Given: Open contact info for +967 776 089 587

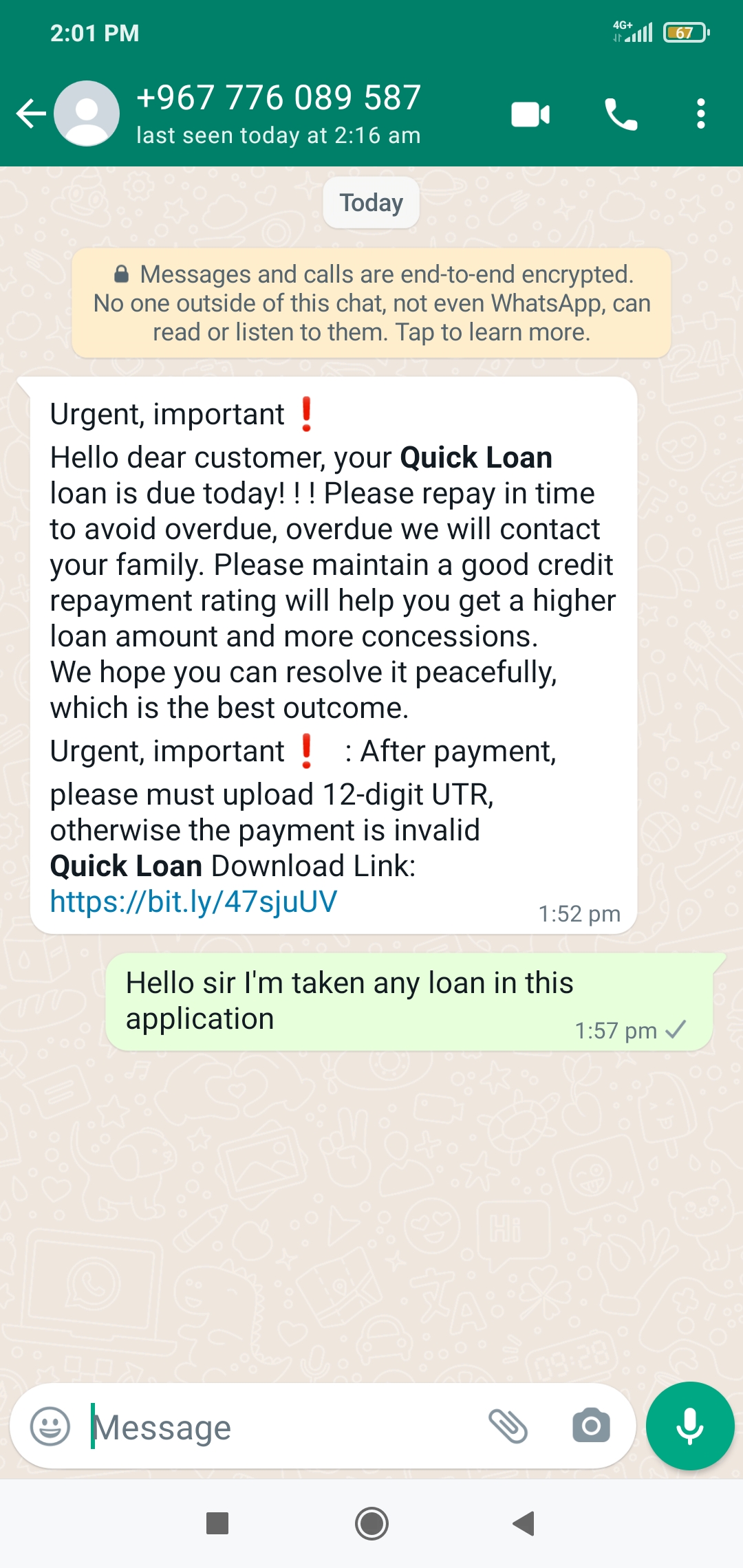Looking at the screenshot, I should 278,113.
